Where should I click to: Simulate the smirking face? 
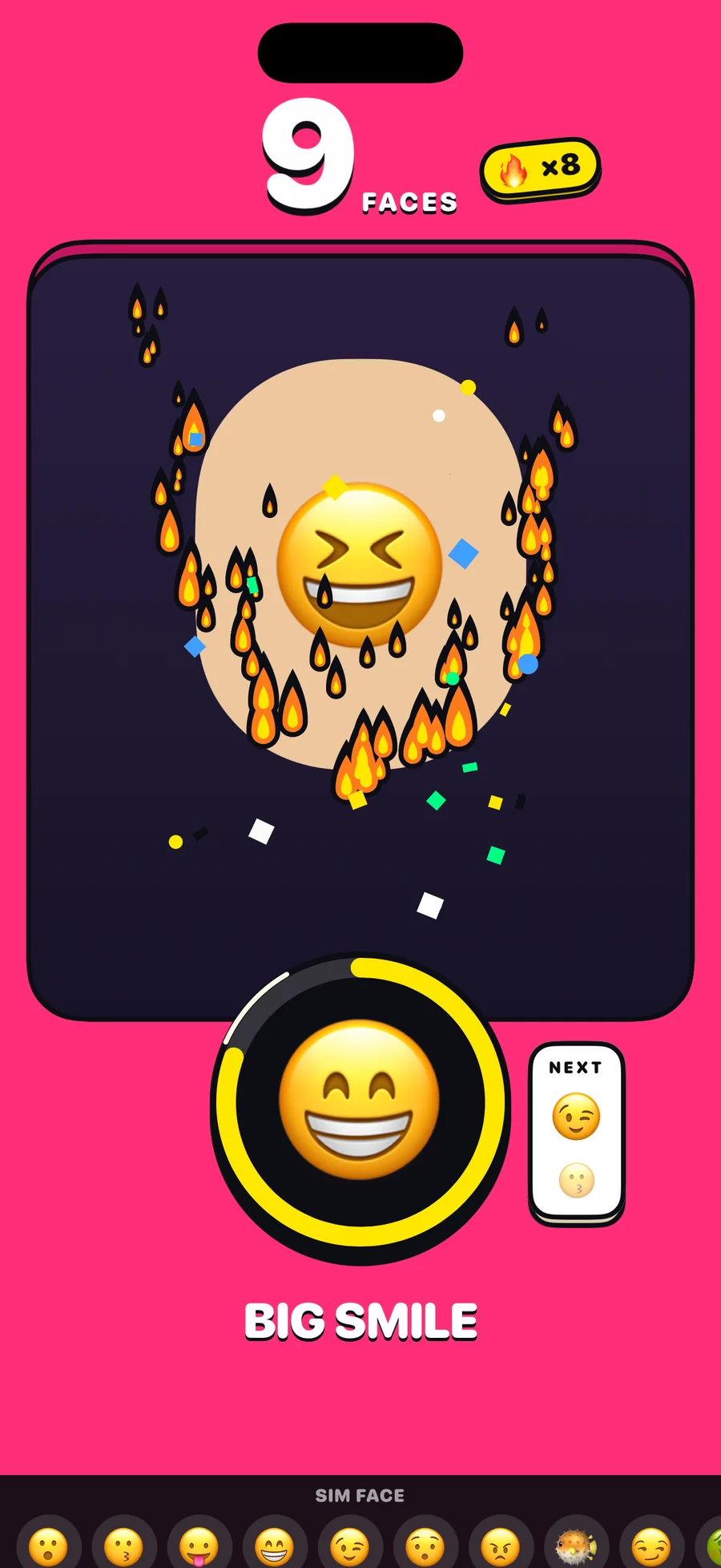pyautogui.click(x=651, y=1543)
